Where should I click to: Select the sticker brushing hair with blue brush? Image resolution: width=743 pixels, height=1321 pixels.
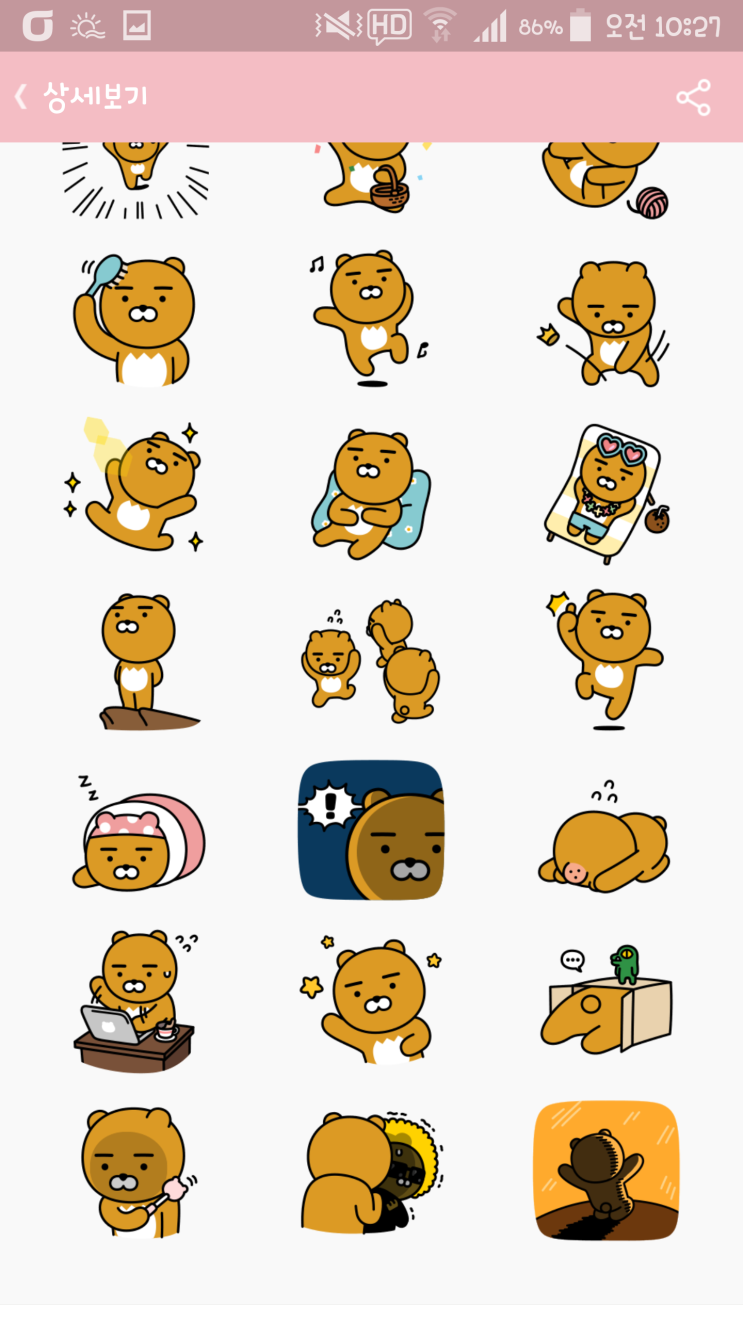[x=135, y=320]
